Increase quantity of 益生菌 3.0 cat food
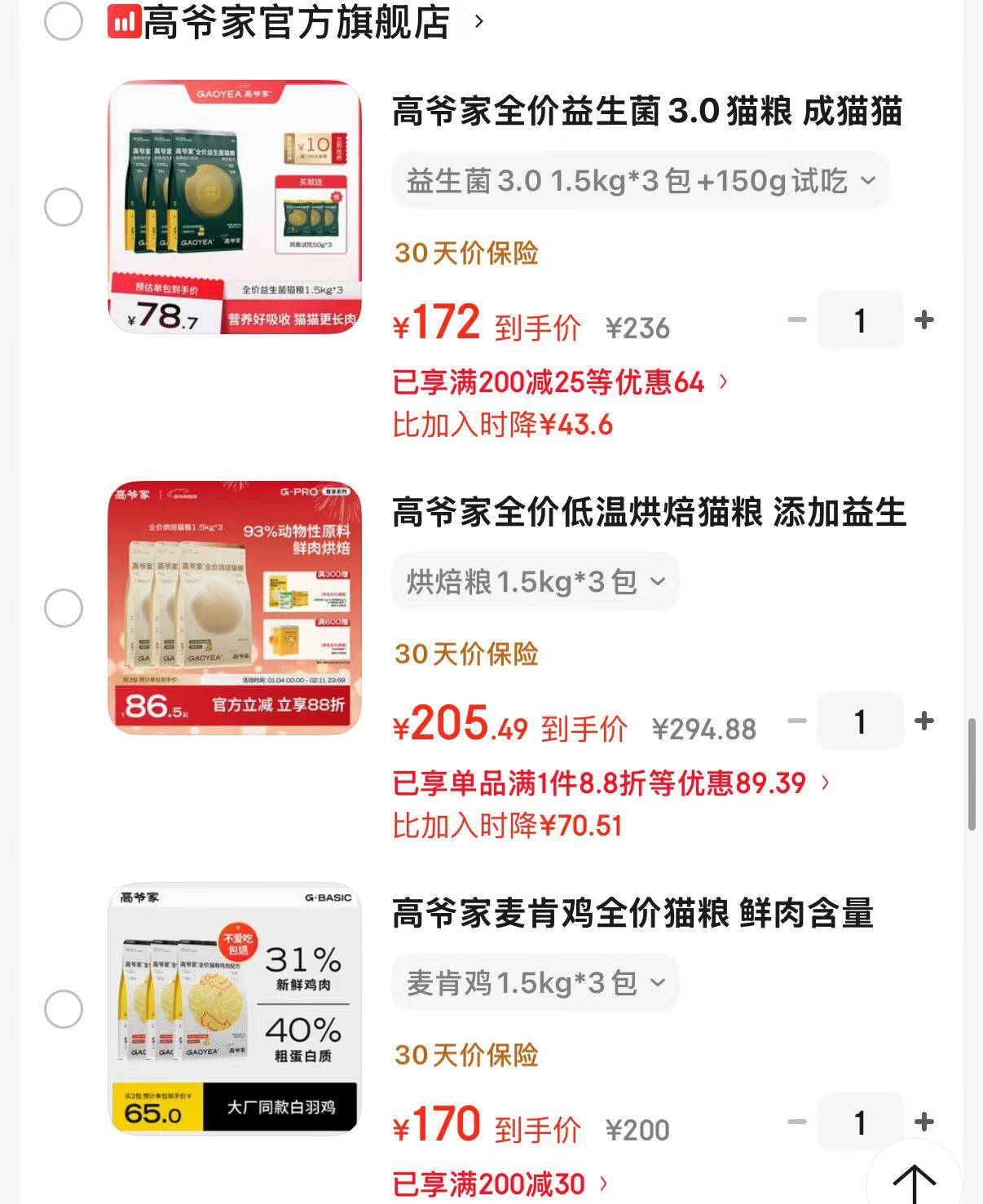This screenshot has width=983, height=1204. (x=925, y=320)
